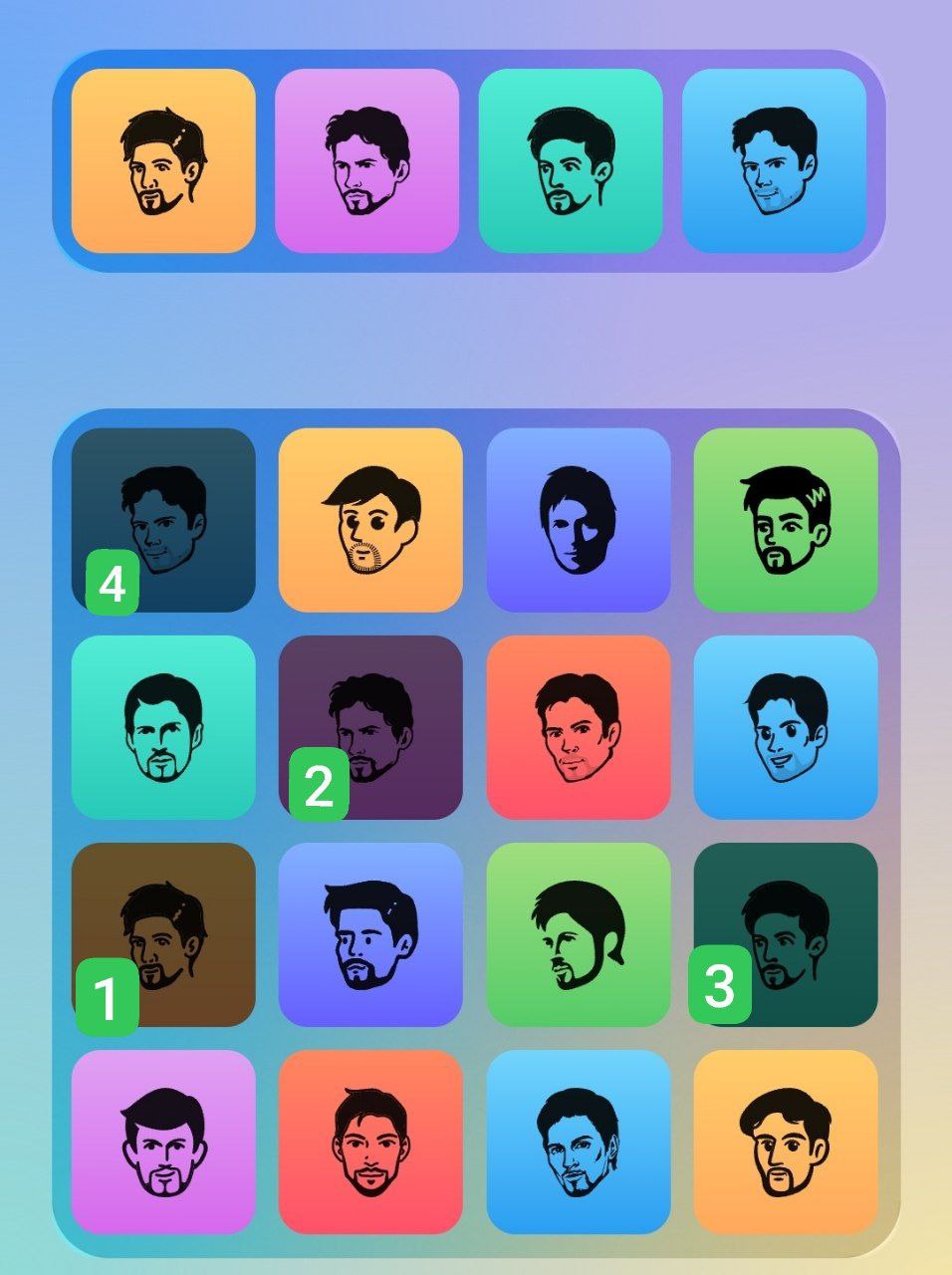Viewport: 952px width, 1275px height.
Task: Deselect the brown tile marked 1
Action: coord(163,934)
